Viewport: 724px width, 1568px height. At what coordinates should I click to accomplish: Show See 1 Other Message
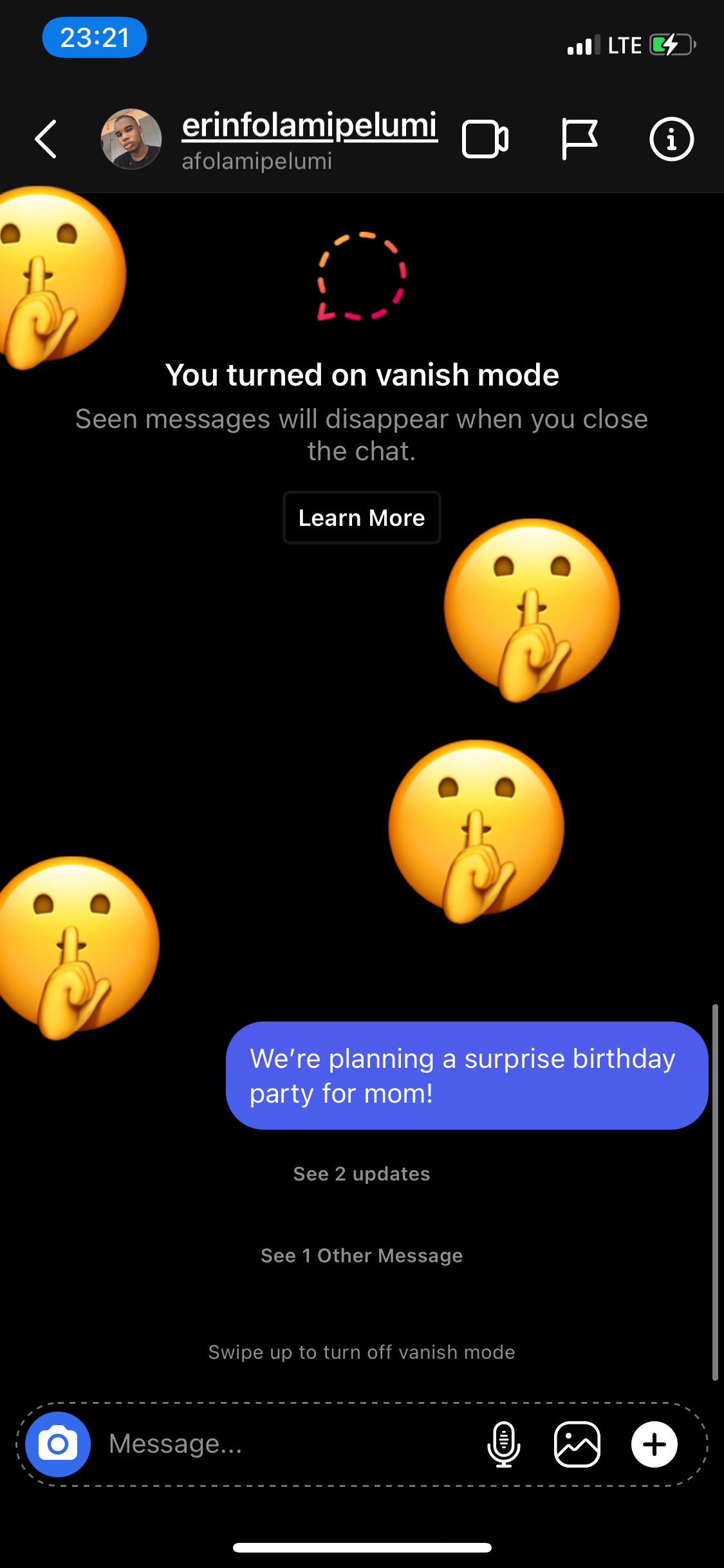coord(362,1255)
